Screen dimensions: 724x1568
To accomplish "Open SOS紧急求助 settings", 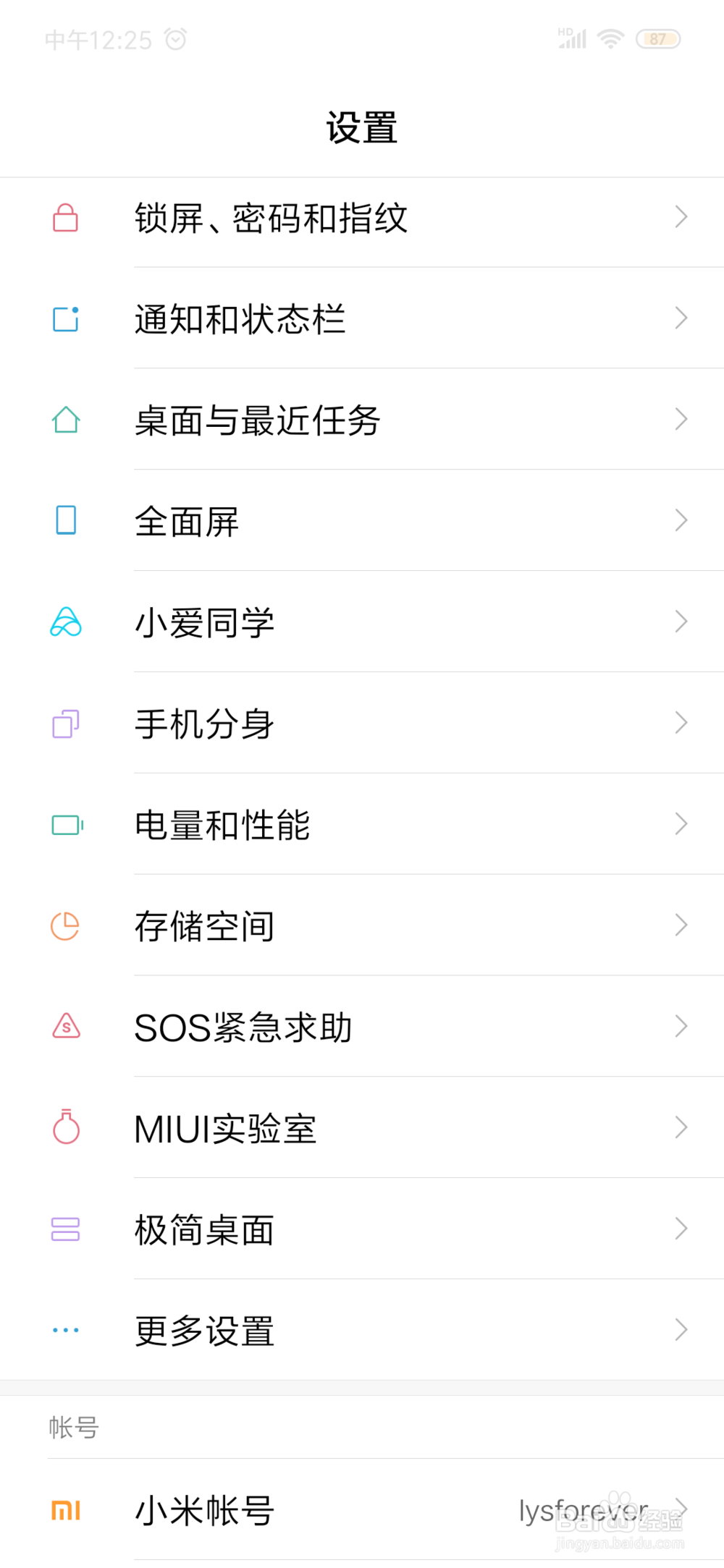I will tap(362, 1027).
